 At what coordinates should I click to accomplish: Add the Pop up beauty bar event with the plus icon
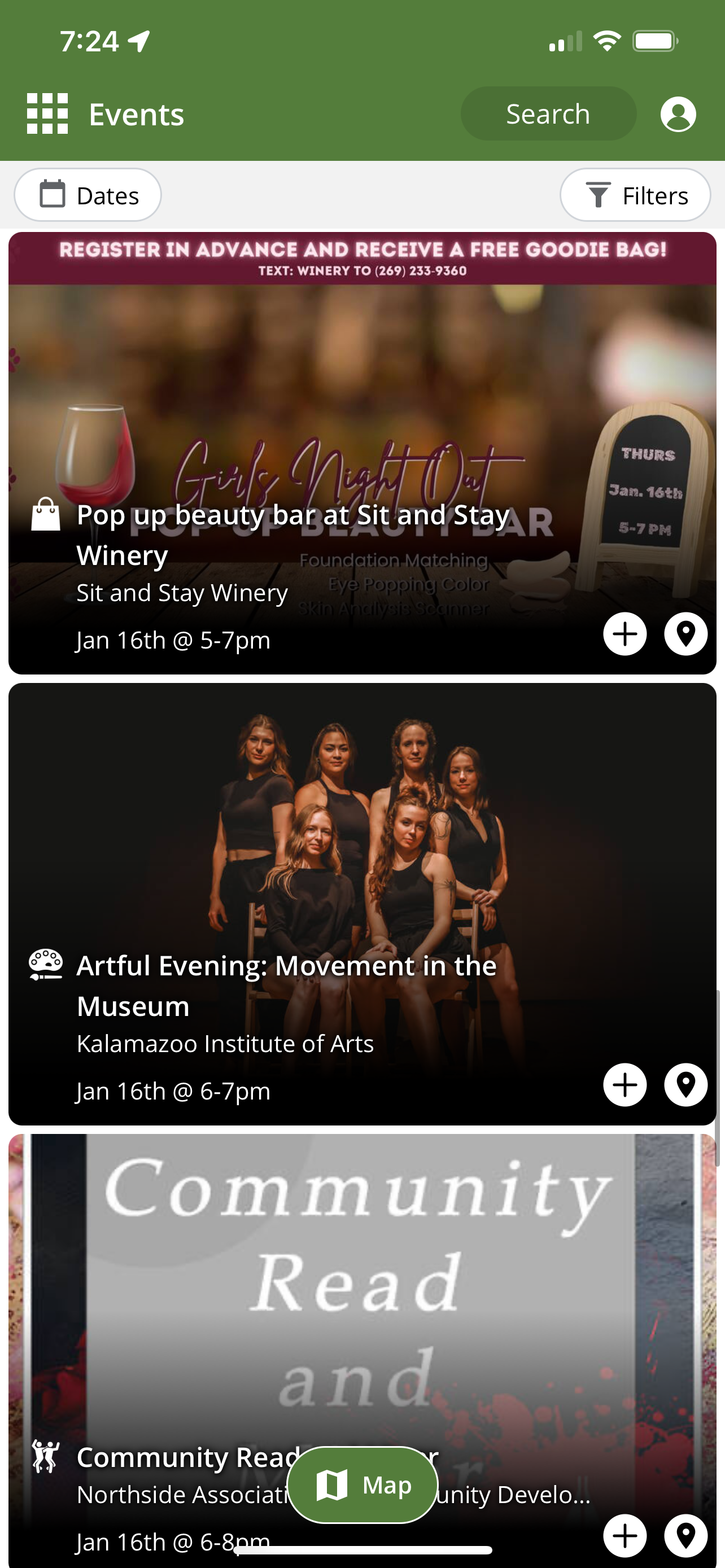(x=624, y=634)
